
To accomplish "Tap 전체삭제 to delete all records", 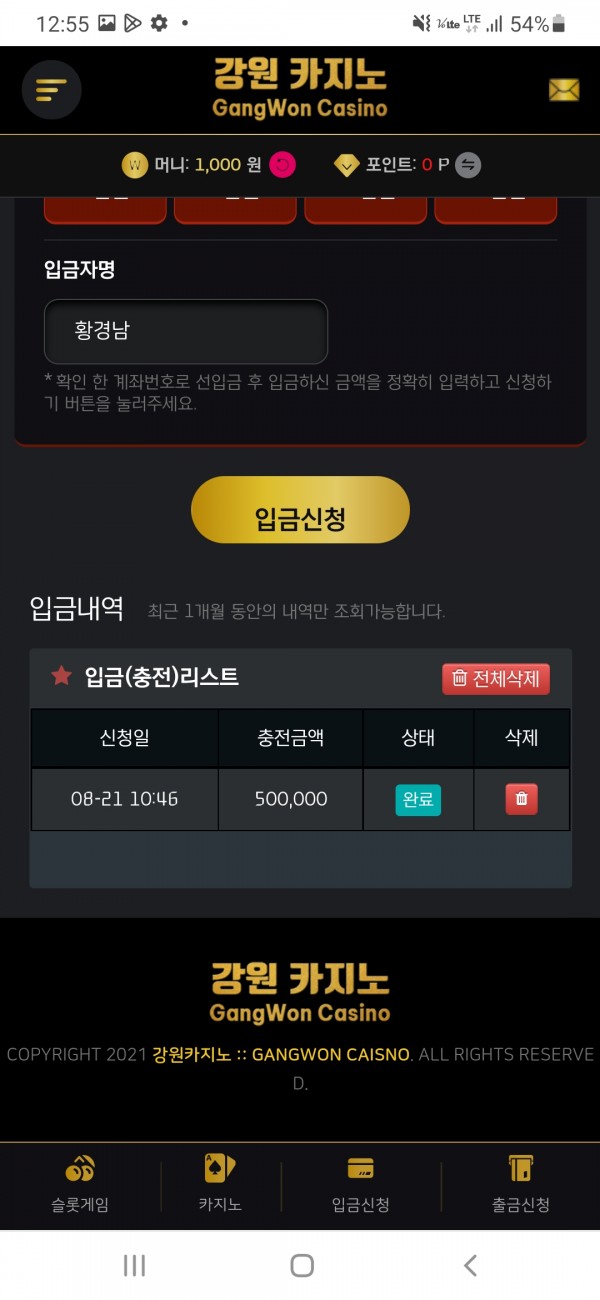I will pos(496,678).
